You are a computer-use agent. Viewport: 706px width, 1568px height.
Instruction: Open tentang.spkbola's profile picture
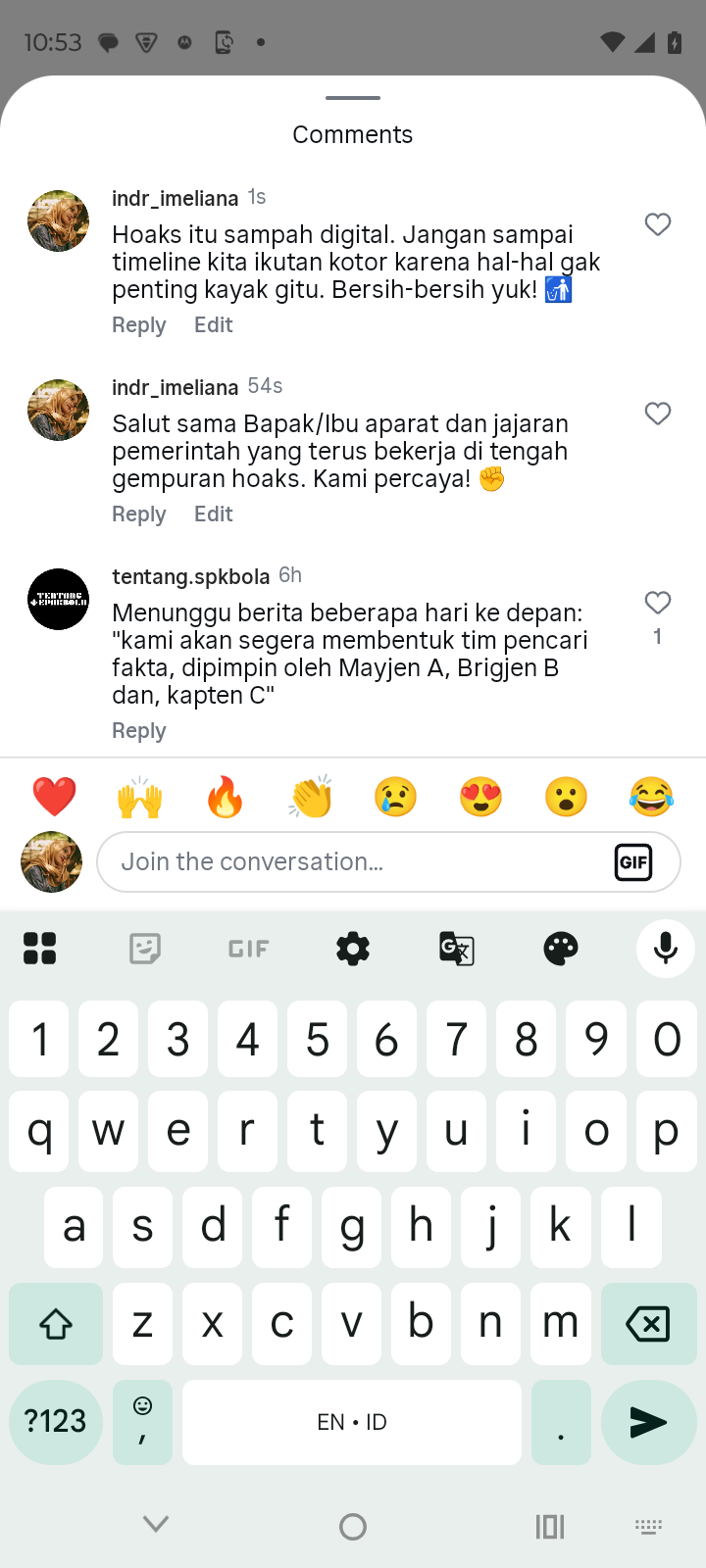click(x=58, y=599)
